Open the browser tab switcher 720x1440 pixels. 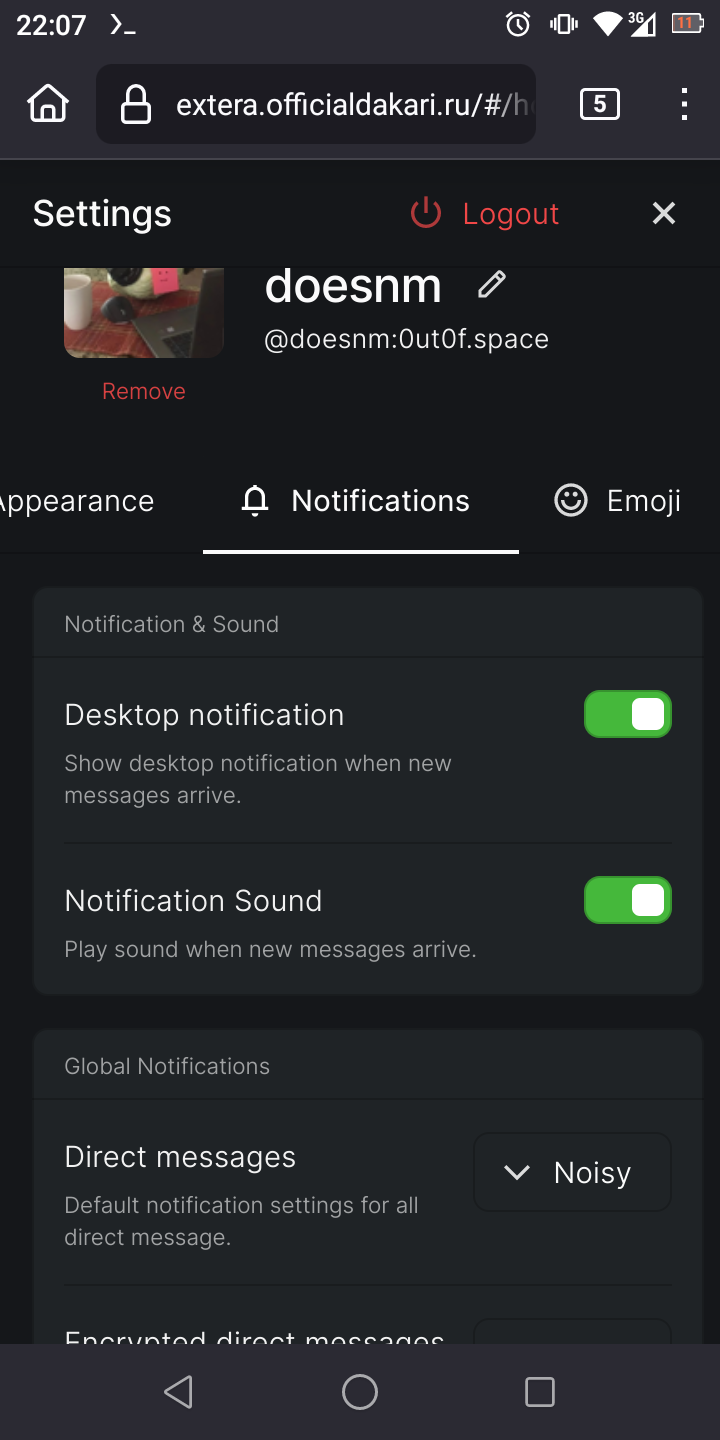[600, 104]
